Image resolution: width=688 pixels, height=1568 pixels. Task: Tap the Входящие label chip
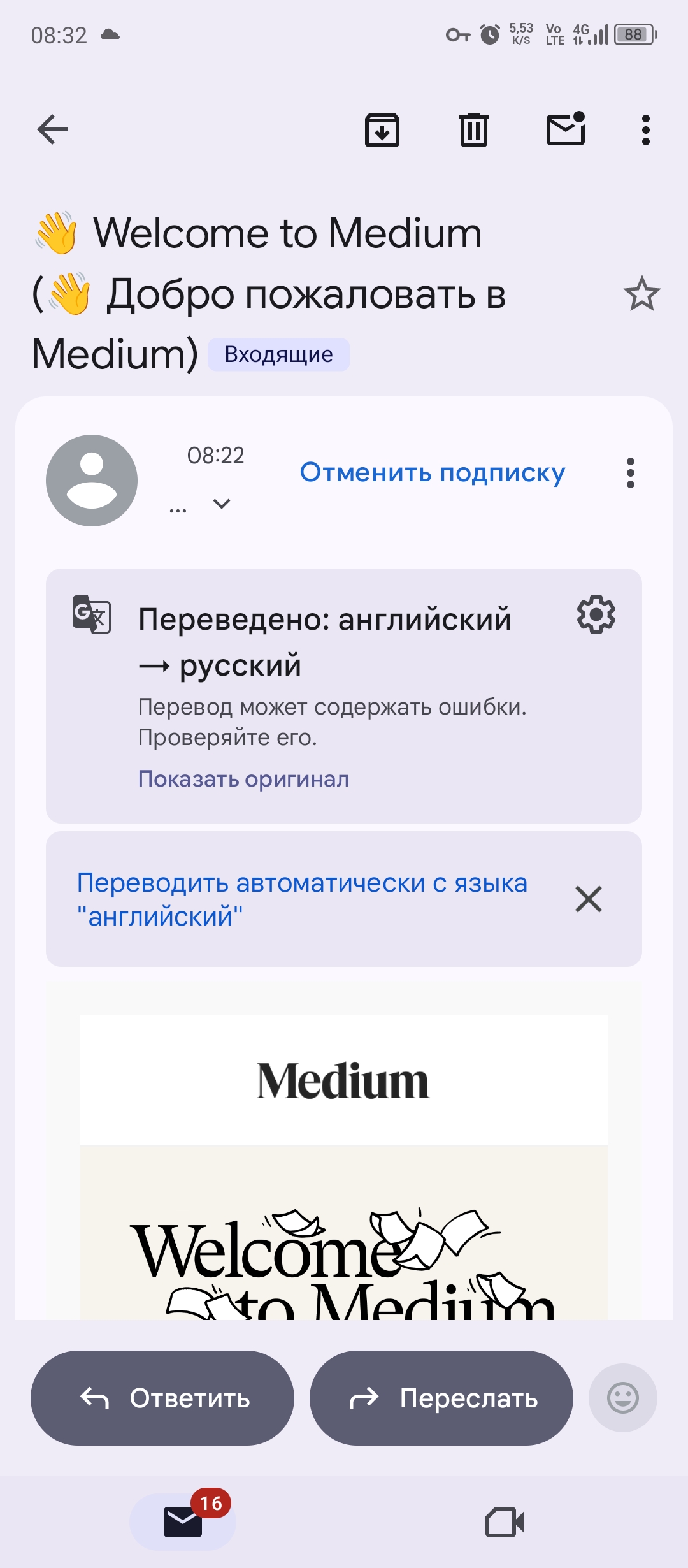click(x=278, y=354)
